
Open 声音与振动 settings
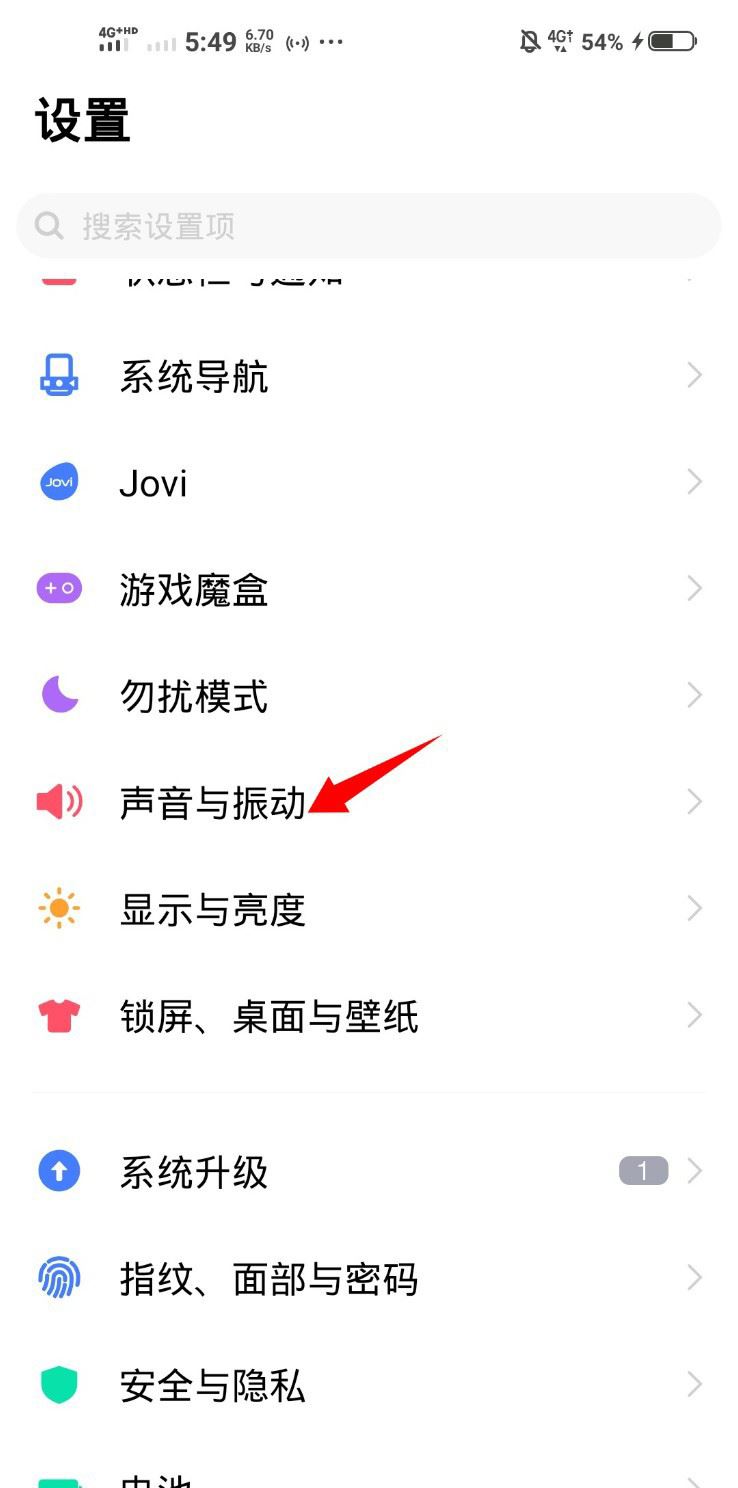369,803
